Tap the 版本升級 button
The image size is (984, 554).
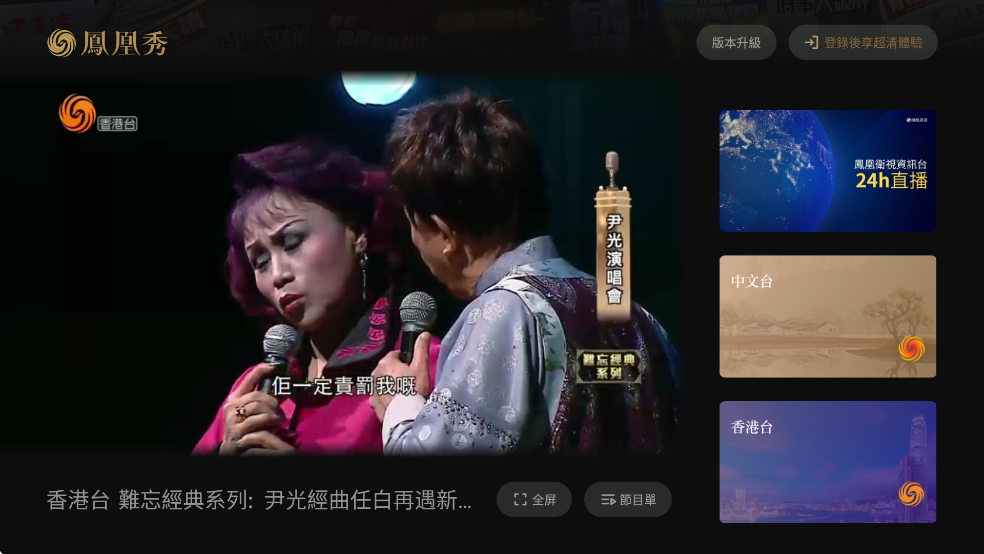tap(736, 43)
